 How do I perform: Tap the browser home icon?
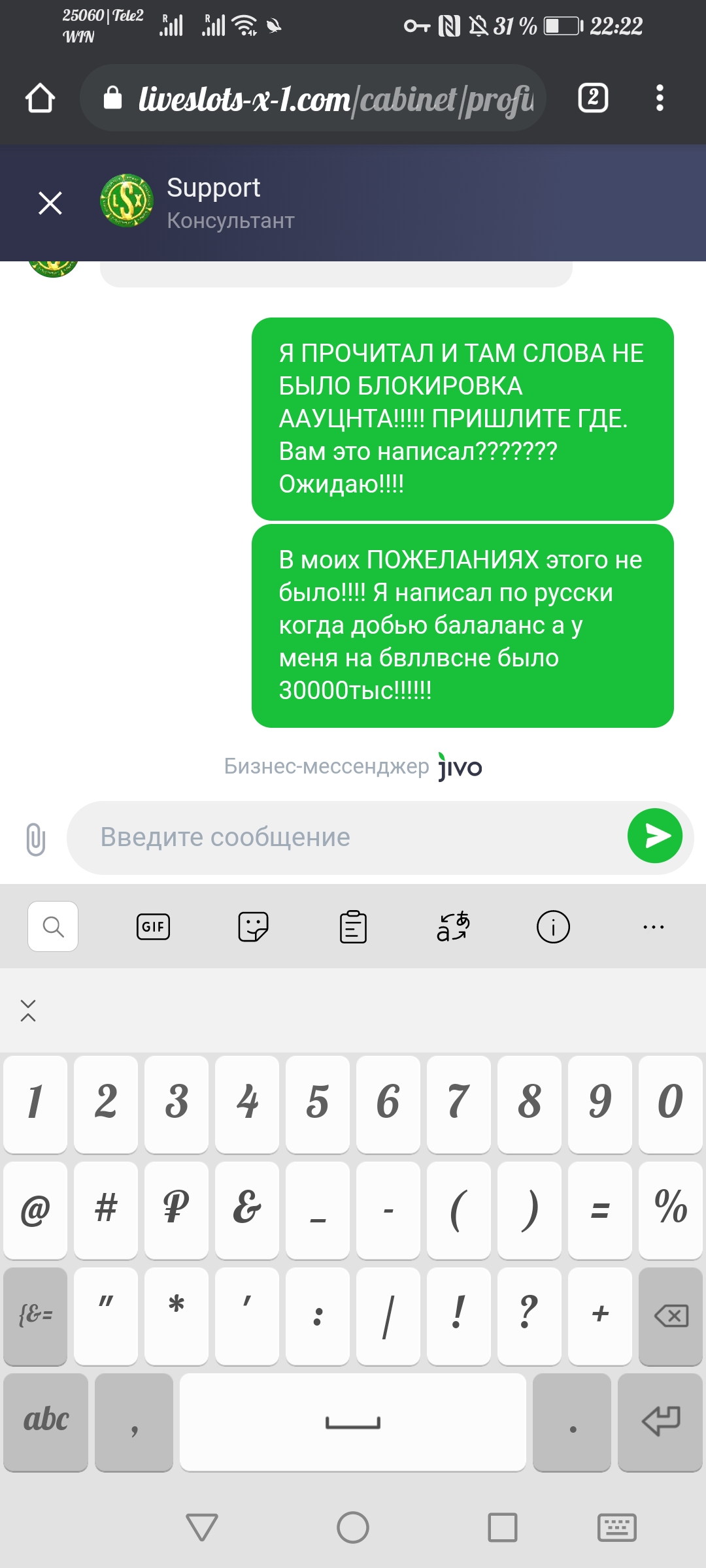click(x=40, y=99)
